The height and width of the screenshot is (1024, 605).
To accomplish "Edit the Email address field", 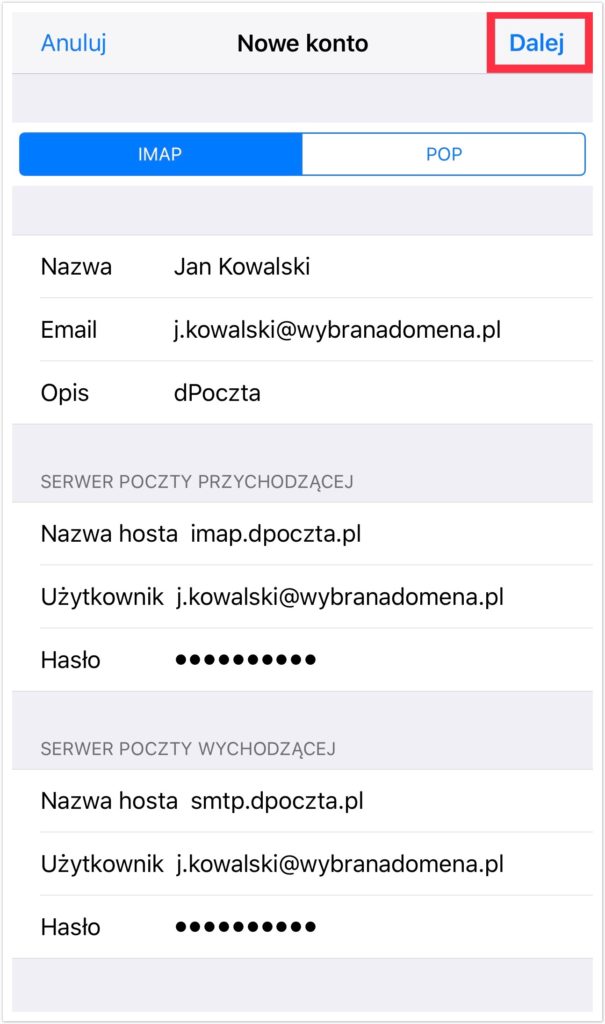I will (302, 329).
